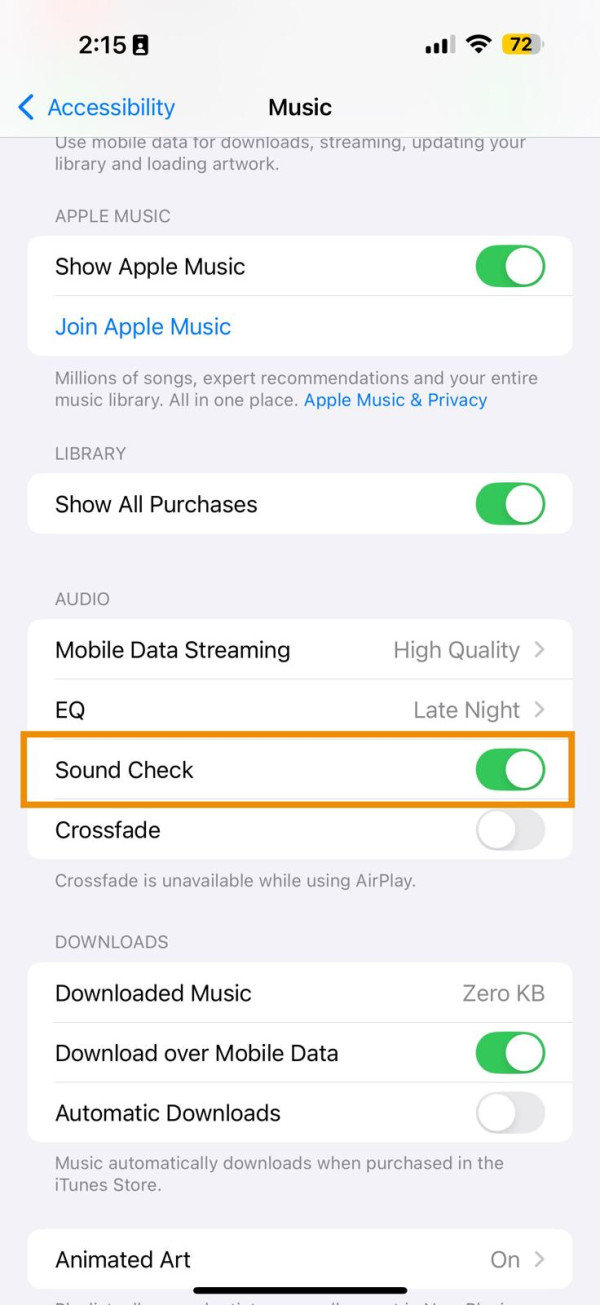This screenshot has width=600, height=1305.
Task: Open the EQ settings row
Action: coord(300,710)
